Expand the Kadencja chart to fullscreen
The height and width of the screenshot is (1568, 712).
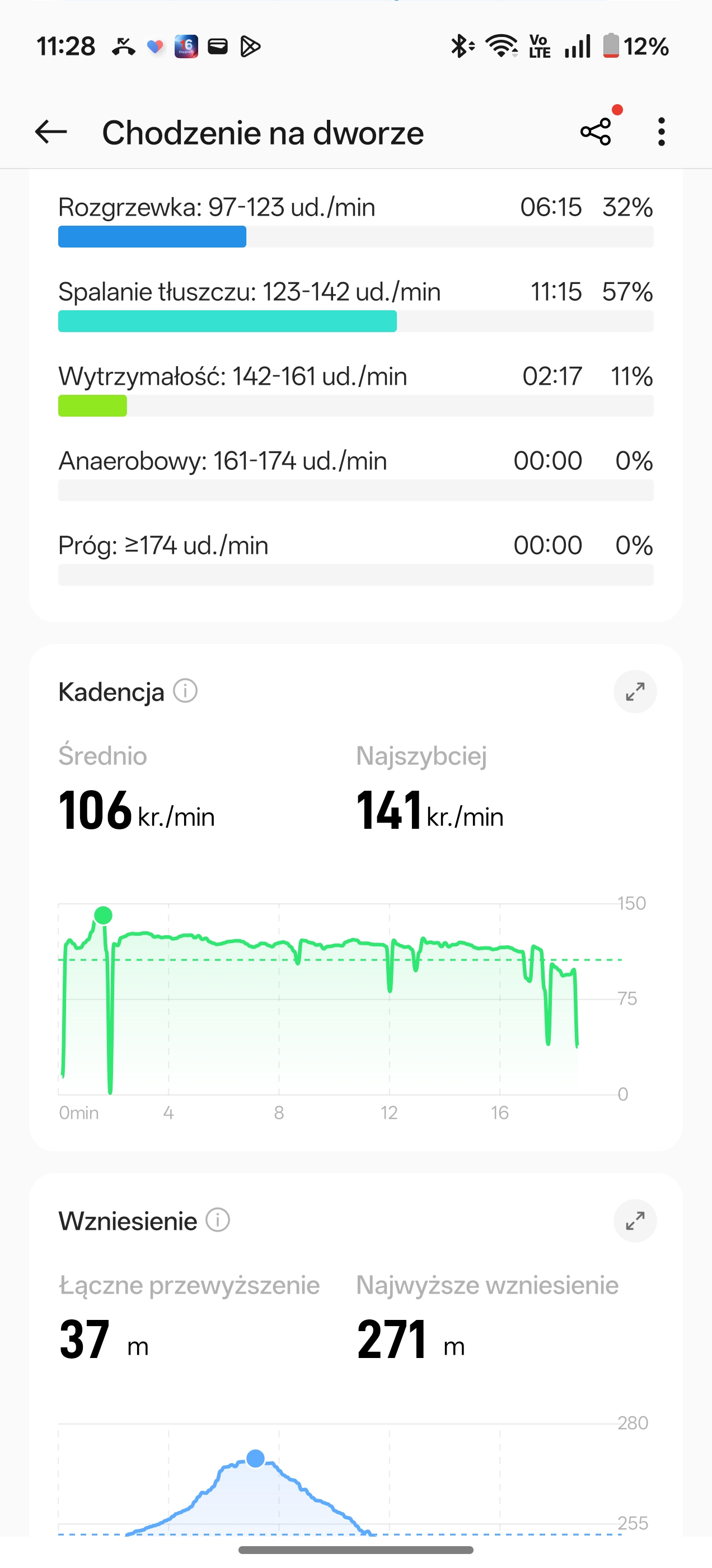[x=635, y=692]
